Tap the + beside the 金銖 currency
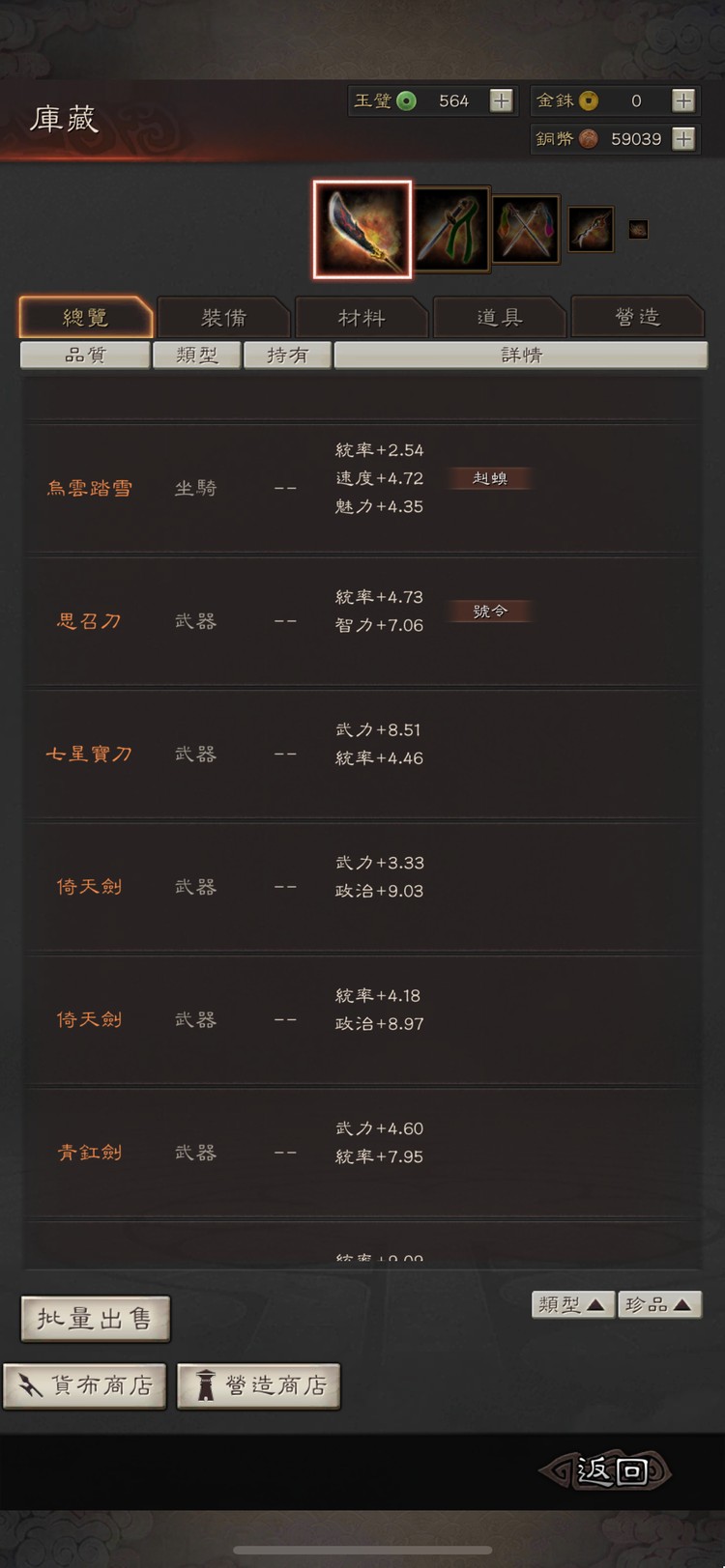The width and height of the screenshot is (725, 1568). click(685, 100)
